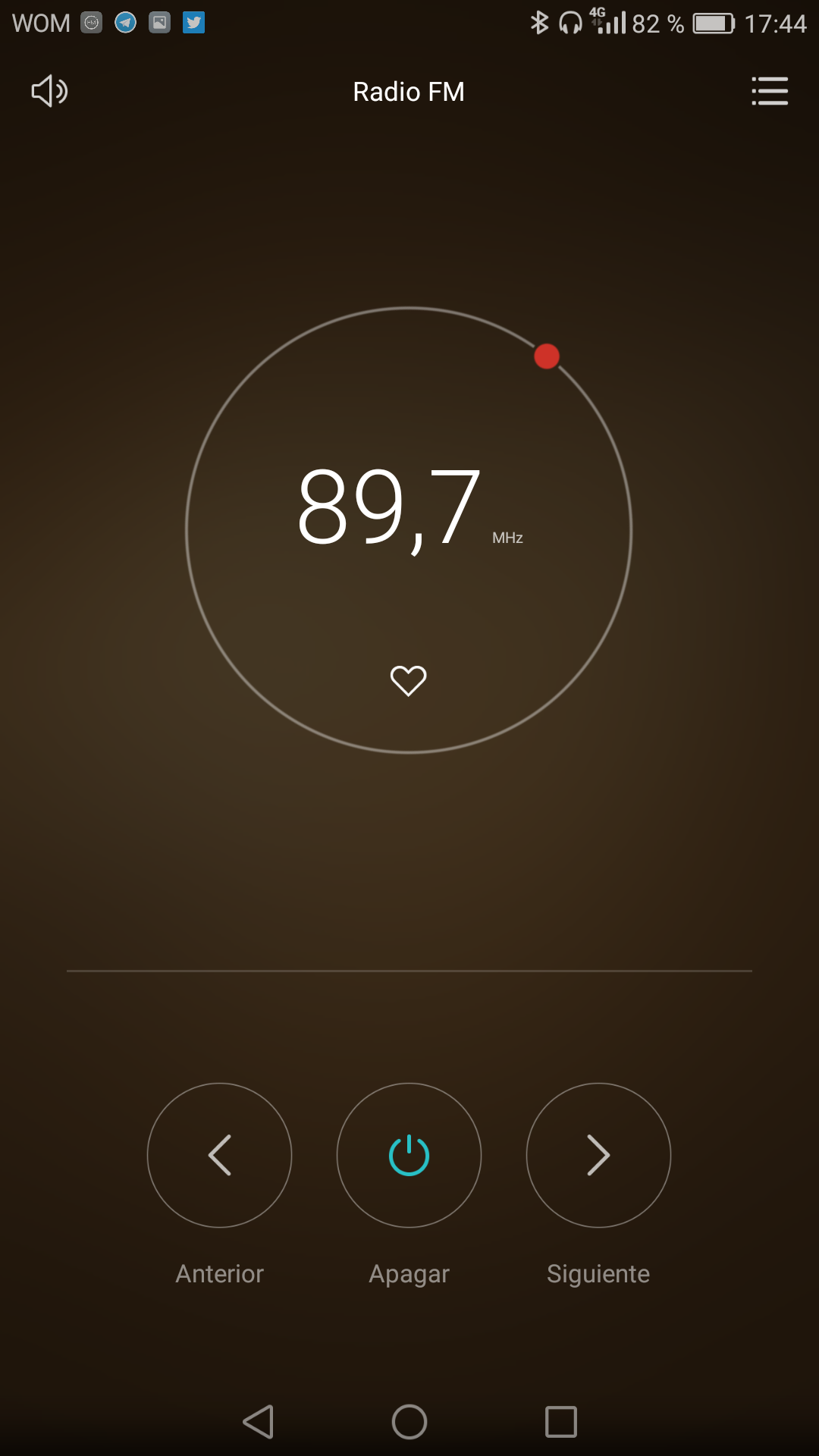This screenshot has height=1456, width=819.
Task: Go back using the system back button
Action: click(259, 1421)
